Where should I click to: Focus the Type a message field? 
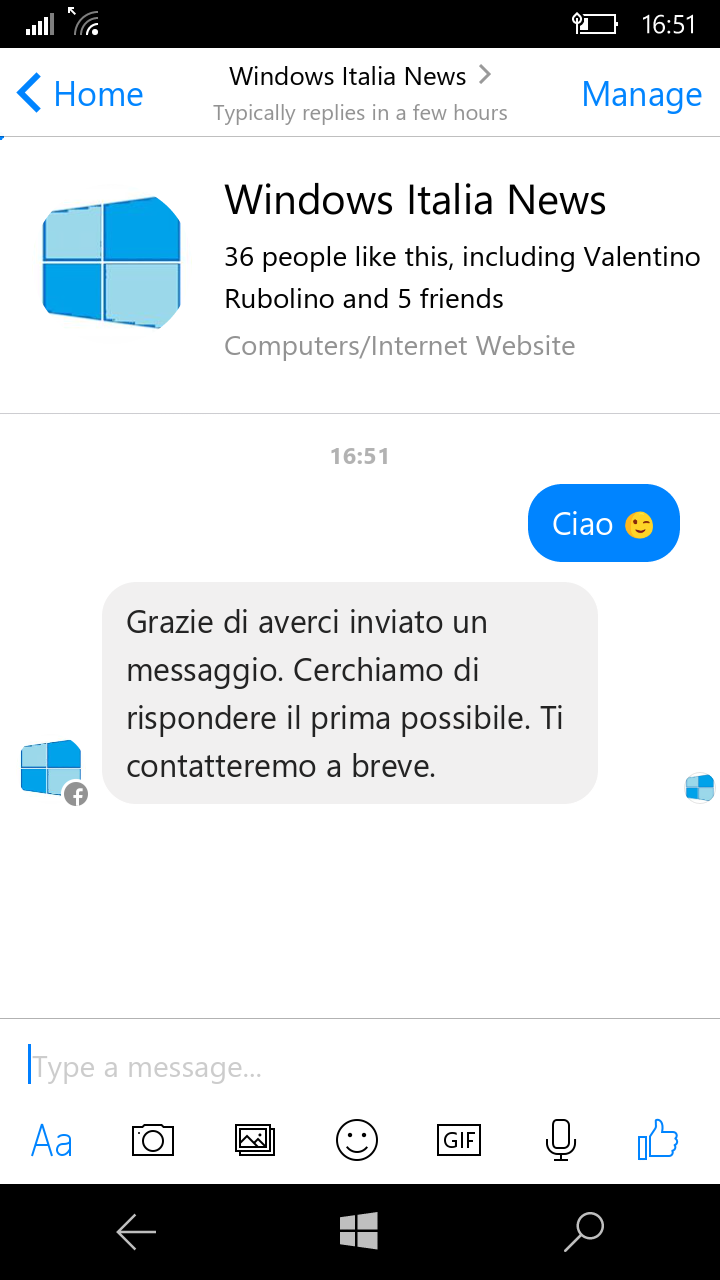(x=360, y=1067)
